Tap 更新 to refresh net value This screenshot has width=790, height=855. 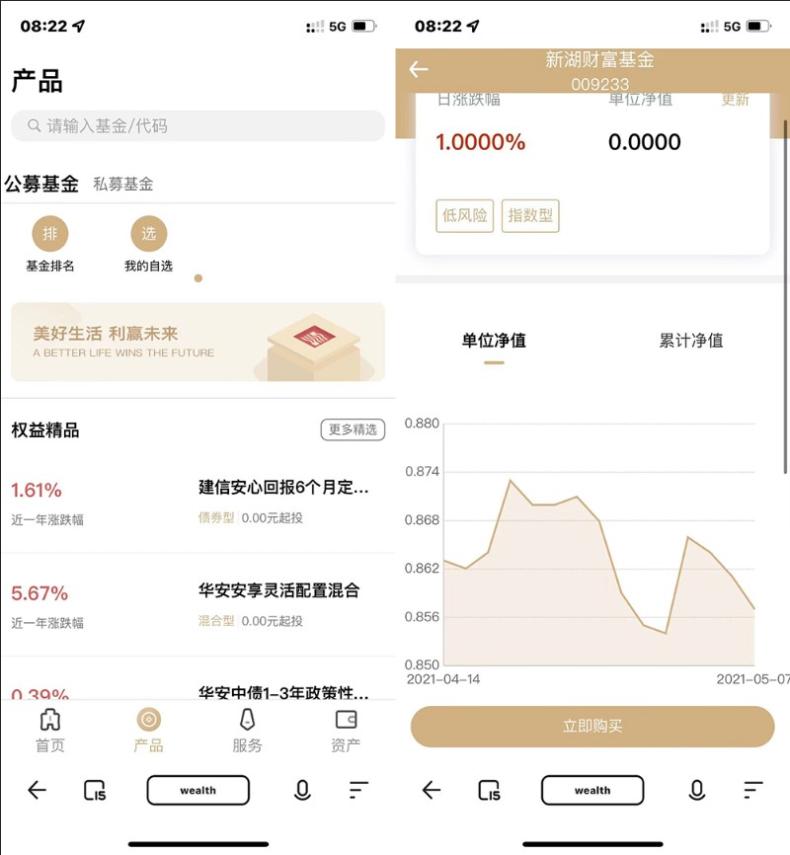tap(735, 100)
